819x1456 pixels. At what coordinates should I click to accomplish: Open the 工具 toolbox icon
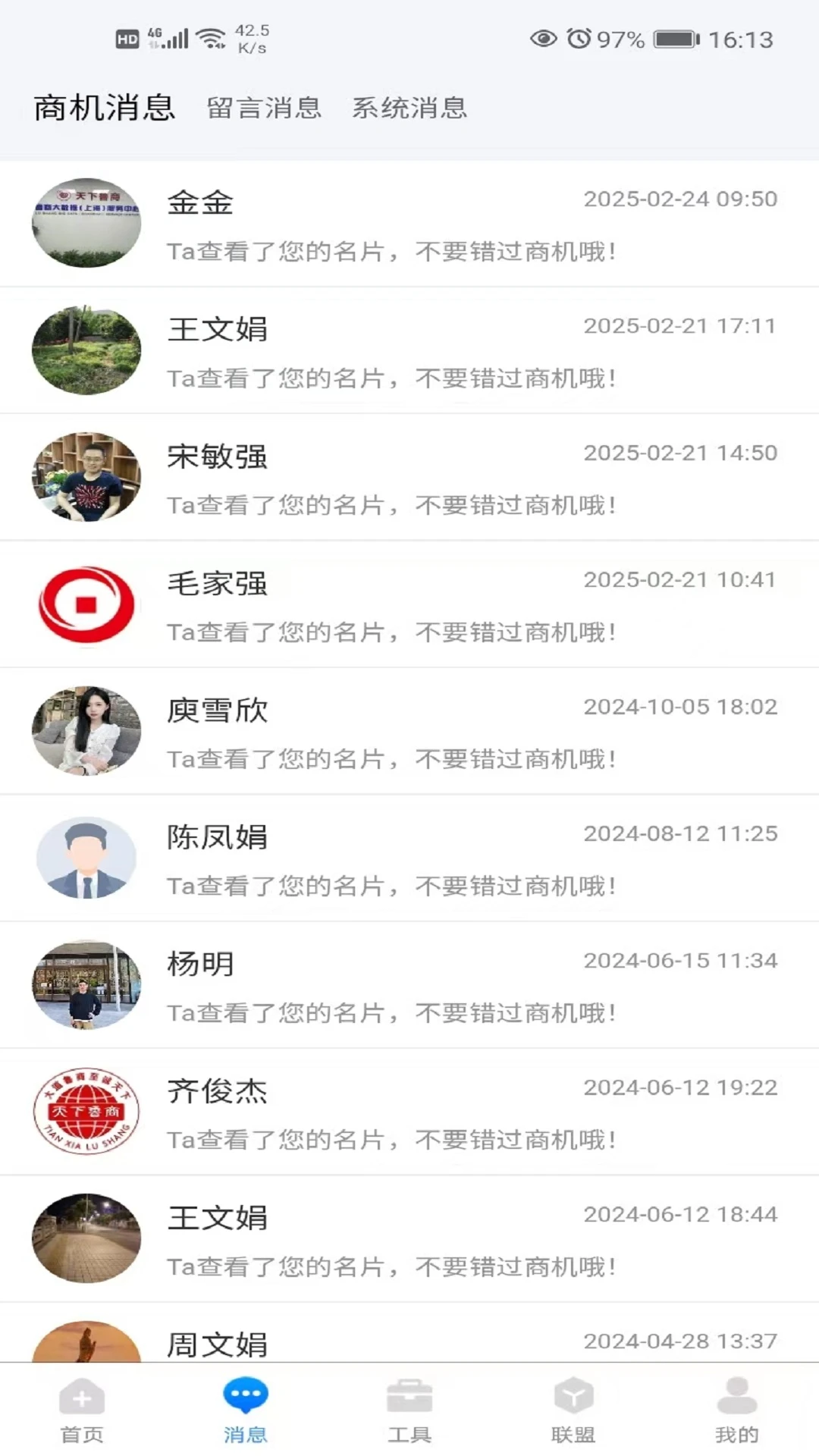click(x=409, y=1407)
